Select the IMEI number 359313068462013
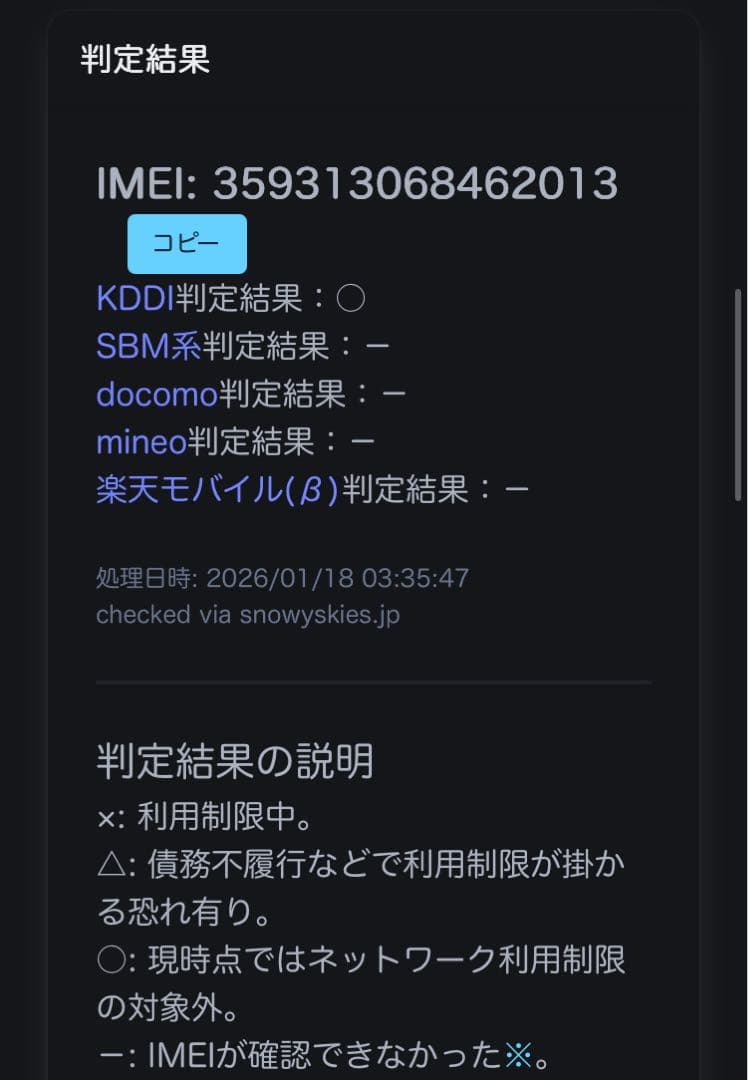Viewport: 748px width, 1080px height. (x=420, y=183)
